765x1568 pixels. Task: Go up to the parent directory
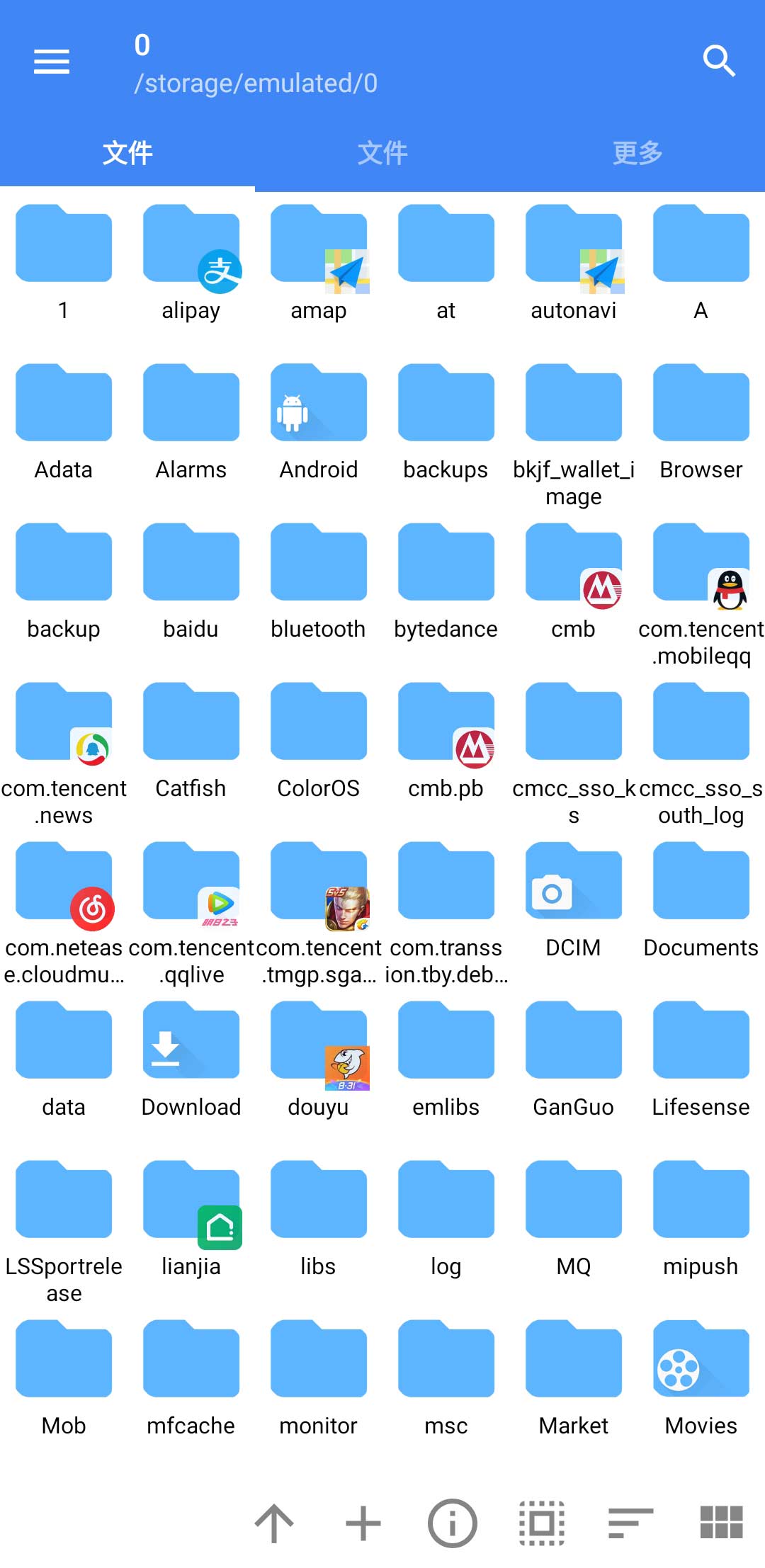click(x=274, y=1523)
